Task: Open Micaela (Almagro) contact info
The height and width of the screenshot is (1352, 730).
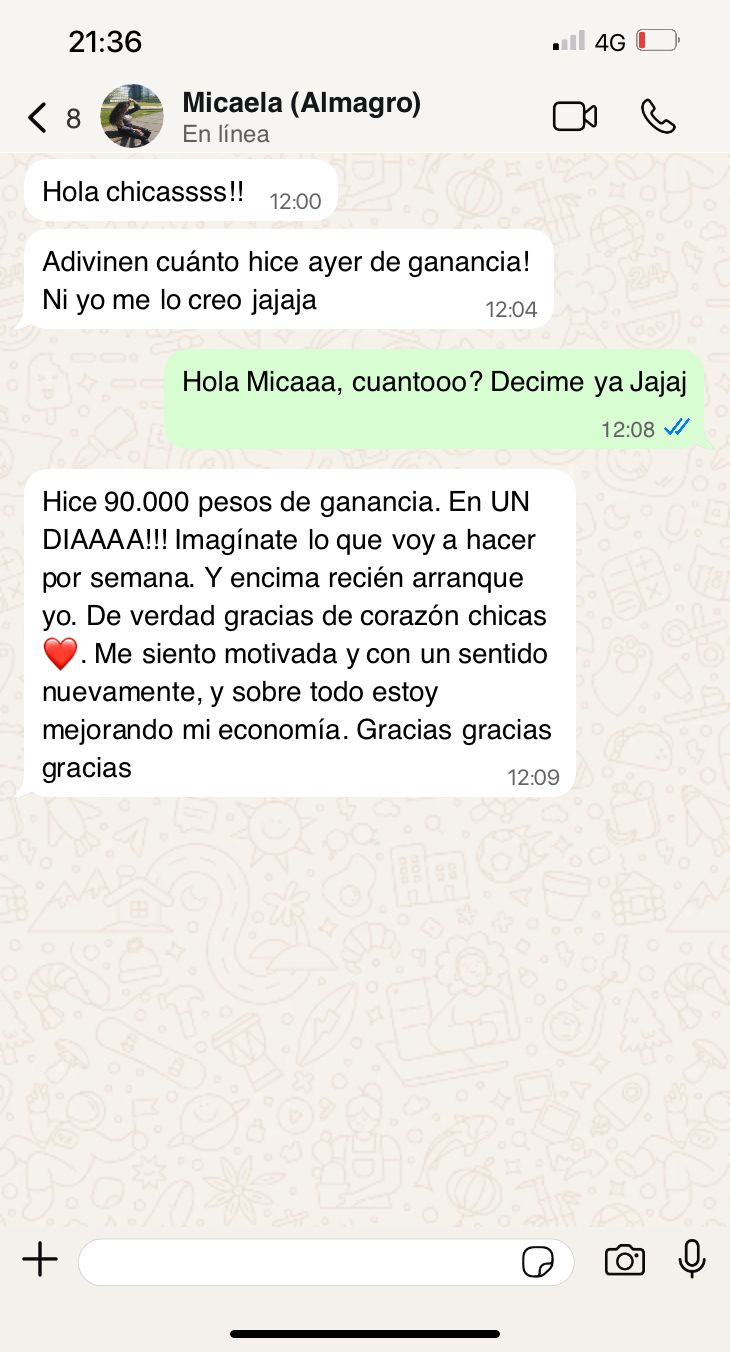Action: click(301, 116)
